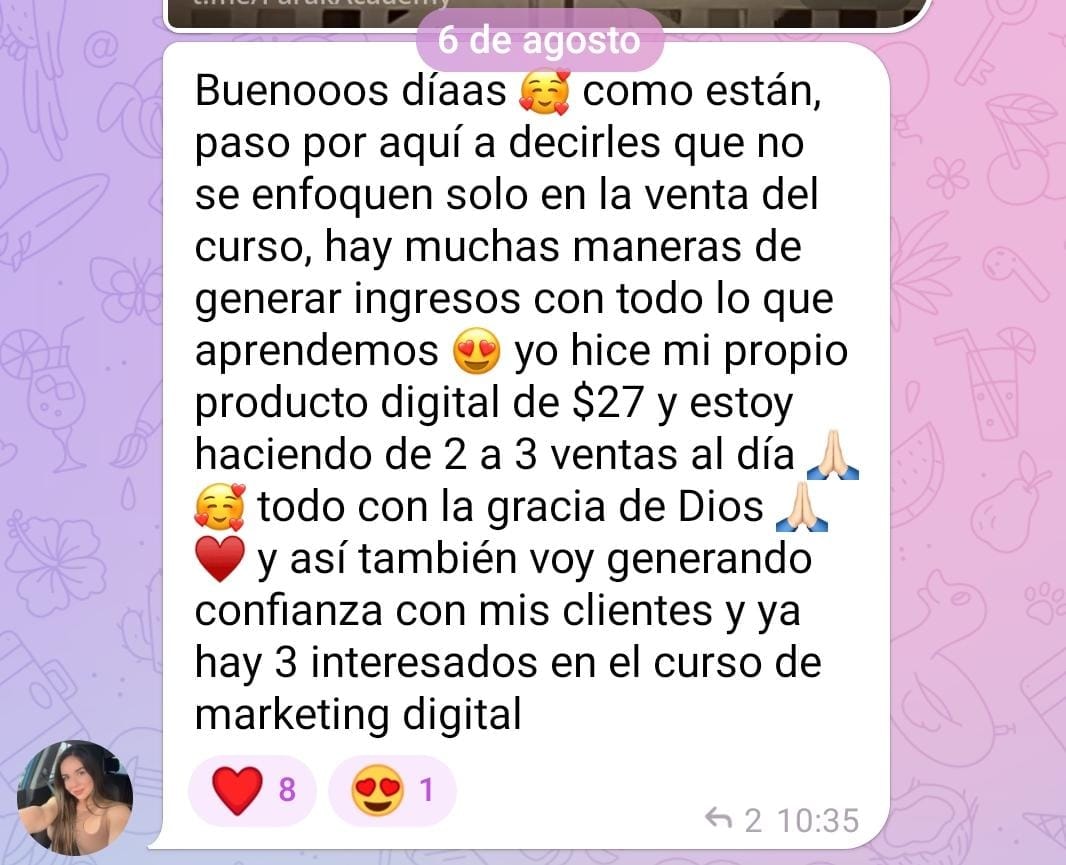Tap the red heart reaction with 8
This screenshot has height=865, width=1066.
(252, 791)
